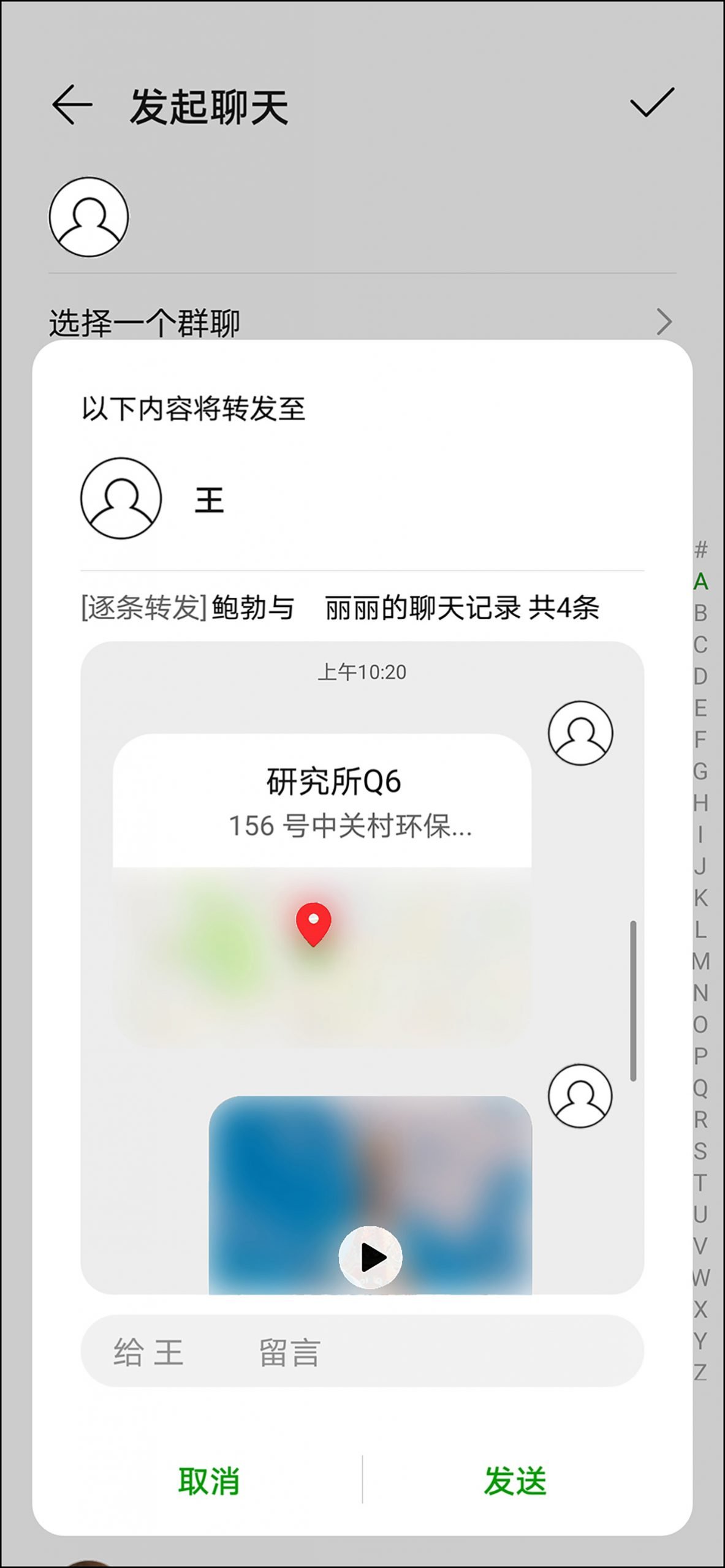Tap the second chat message sender avatar

[x=580, y=1096]
